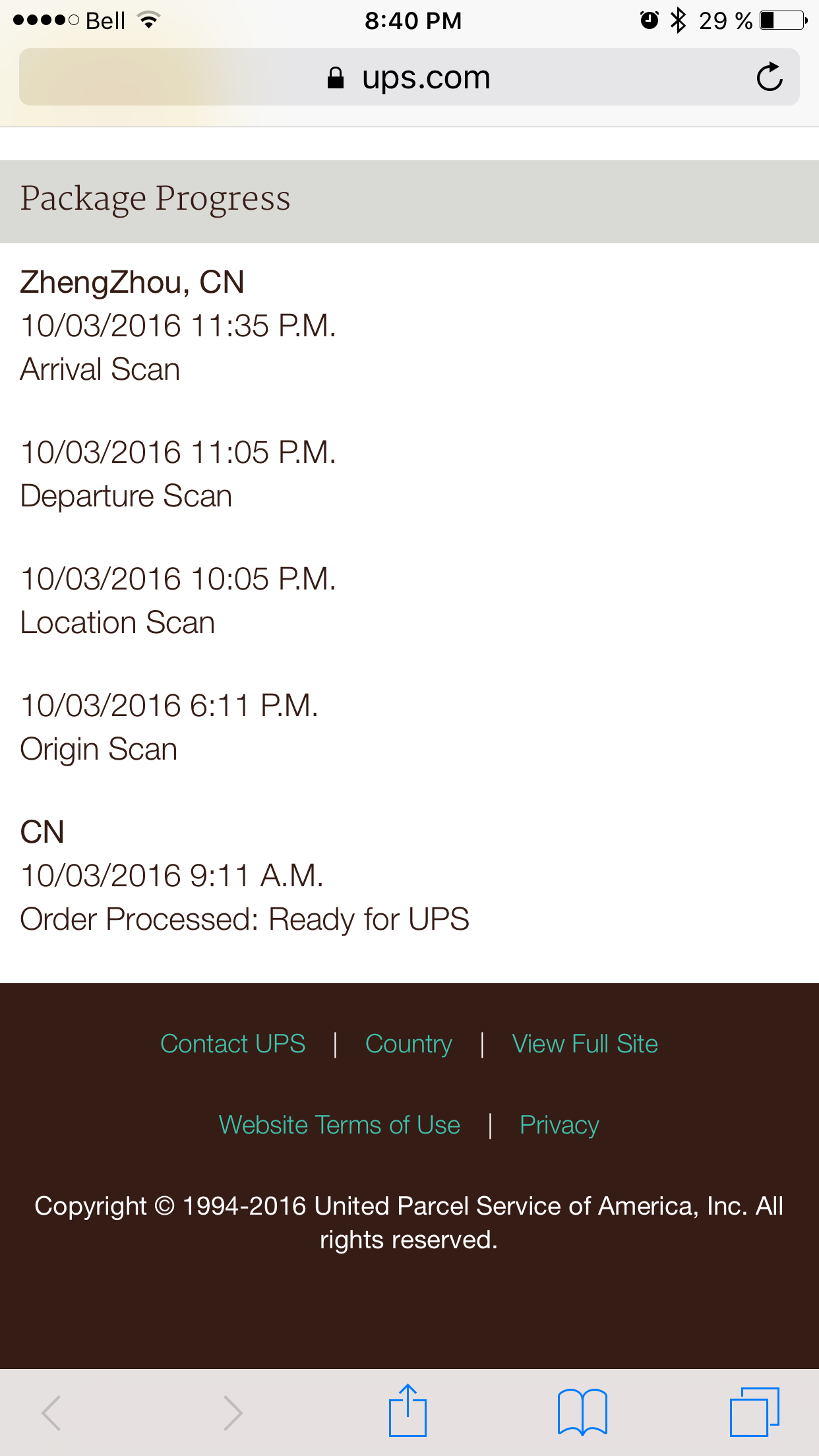
Task: Open the Privacy link
Action: (x=559, y=1125)
